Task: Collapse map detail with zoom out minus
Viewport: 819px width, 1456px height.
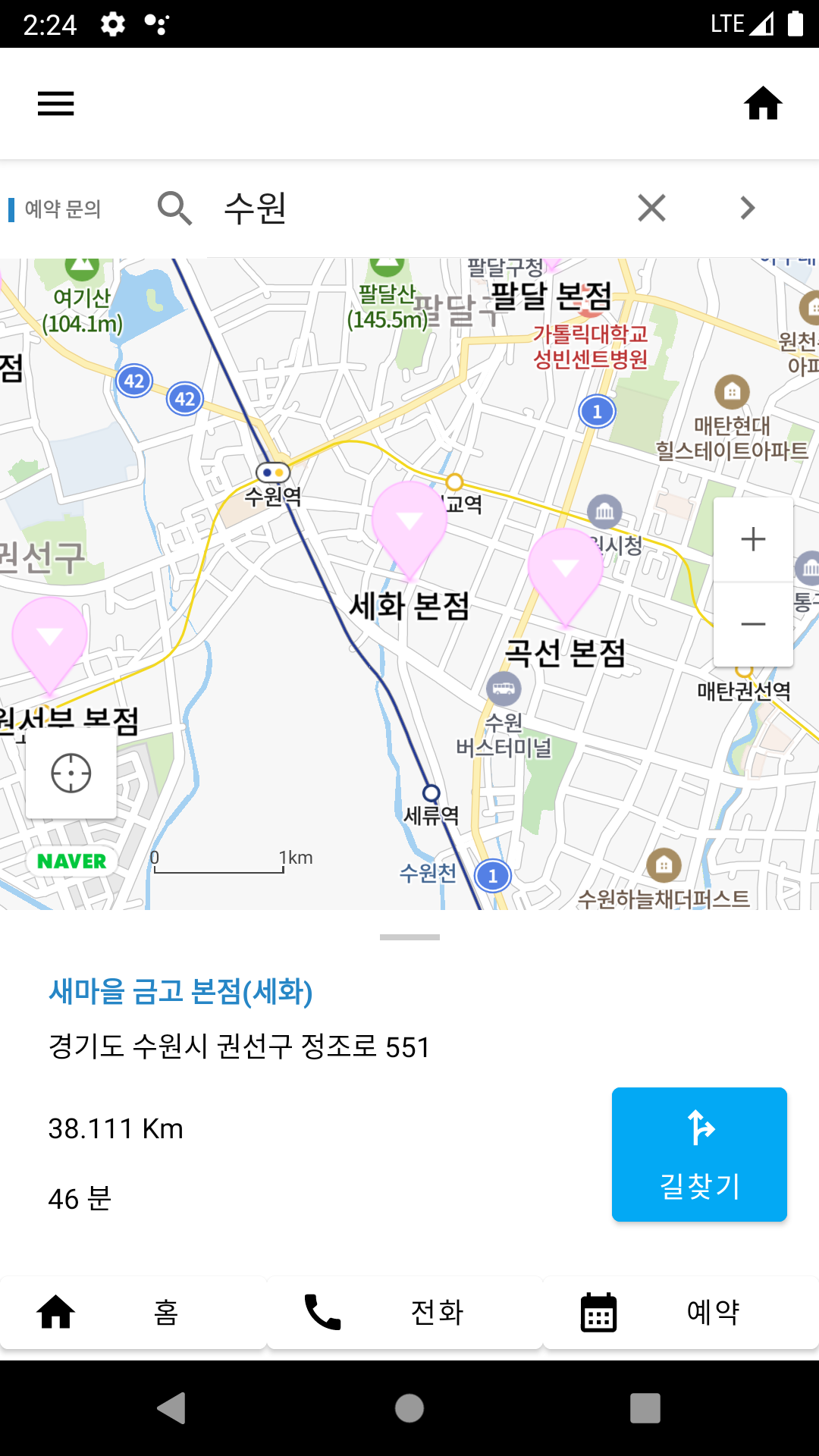Action: pos(752,623)
